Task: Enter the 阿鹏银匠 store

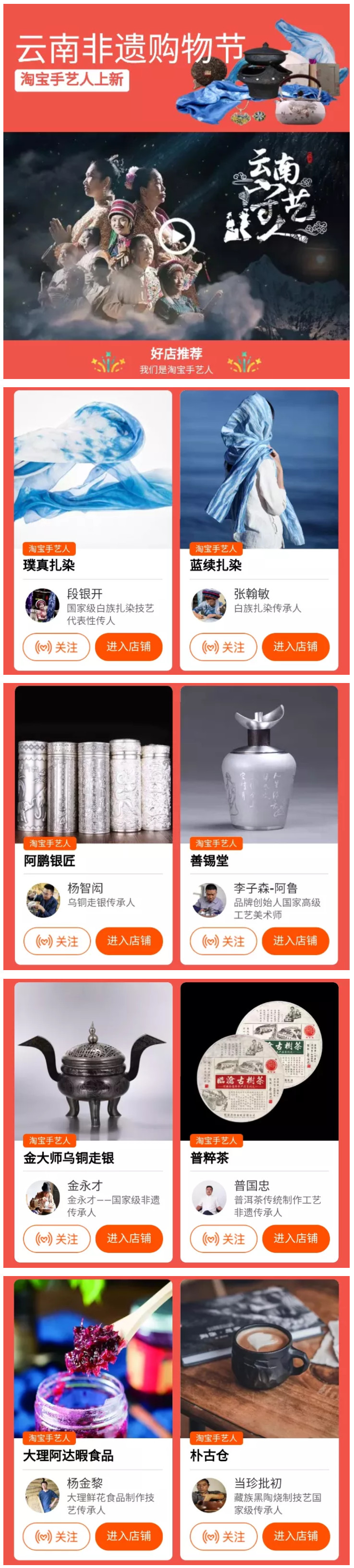Action: pos(129,941)
